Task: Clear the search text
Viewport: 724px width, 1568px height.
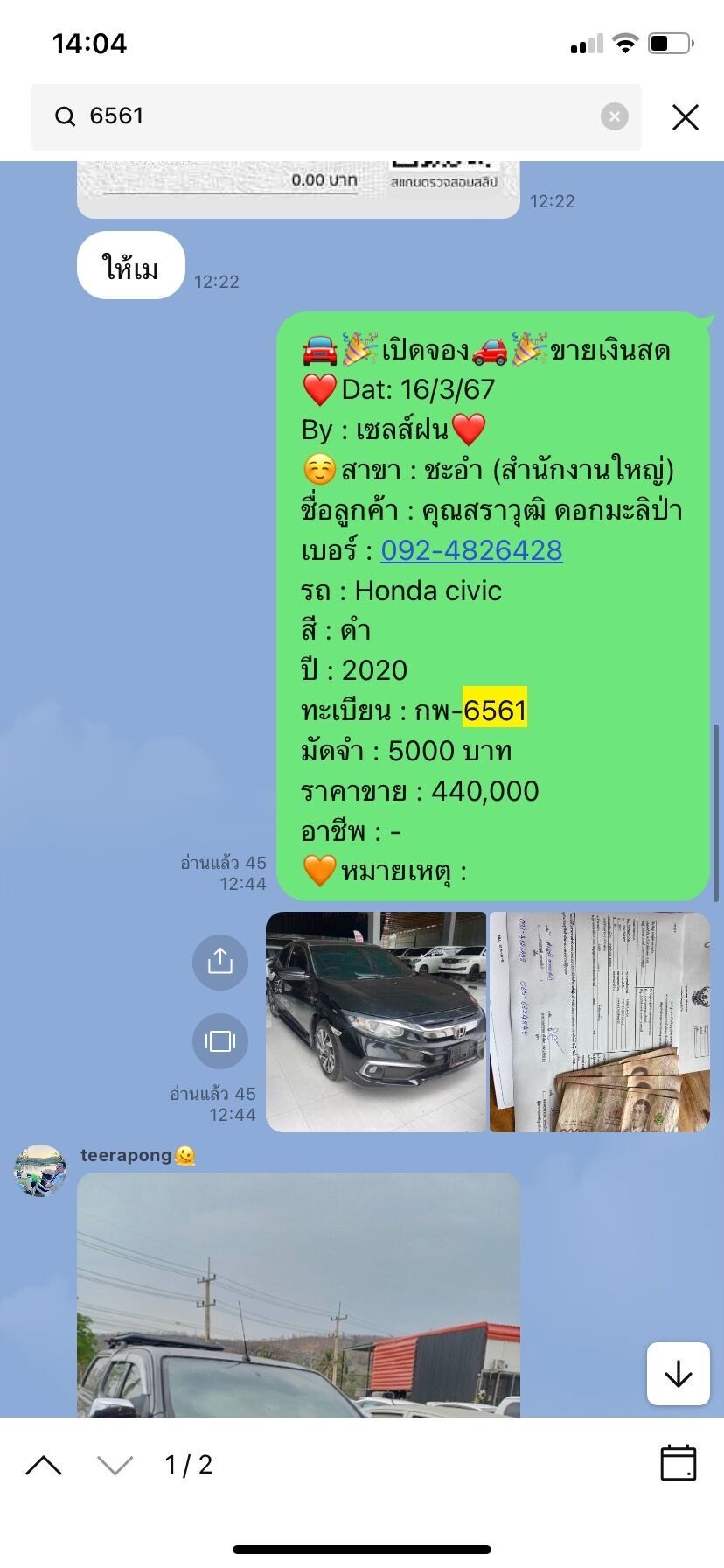Action: [x=615, y=116]
